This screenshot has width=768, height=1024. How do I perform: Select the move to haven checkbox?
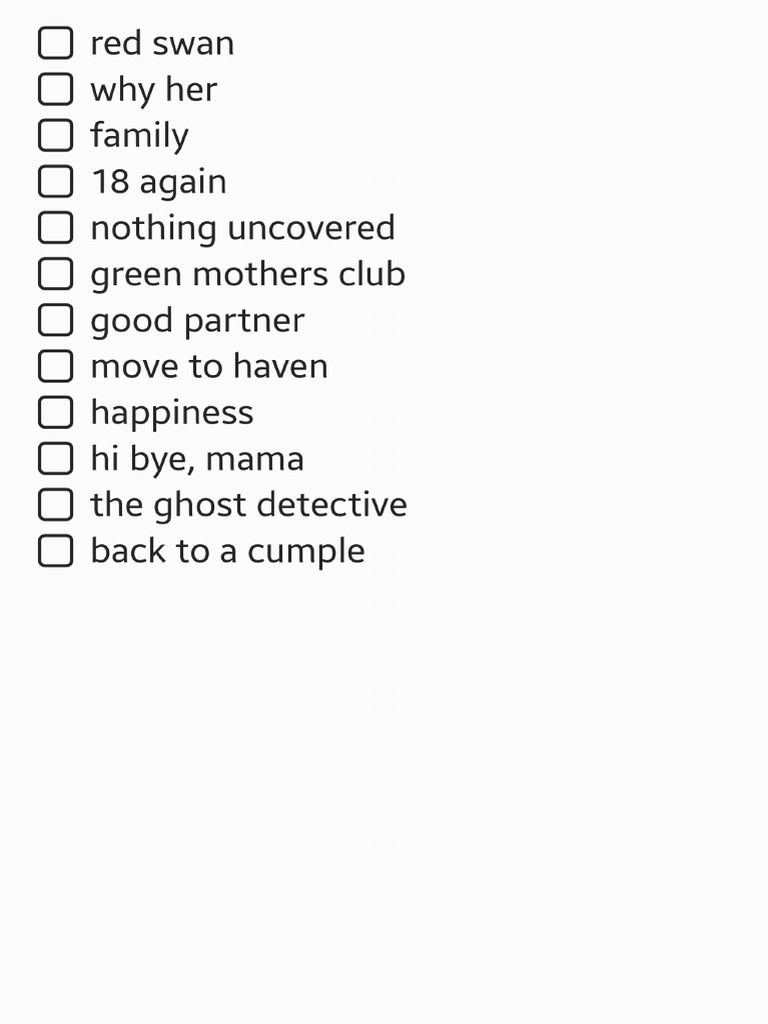click(x=55, y=366)
